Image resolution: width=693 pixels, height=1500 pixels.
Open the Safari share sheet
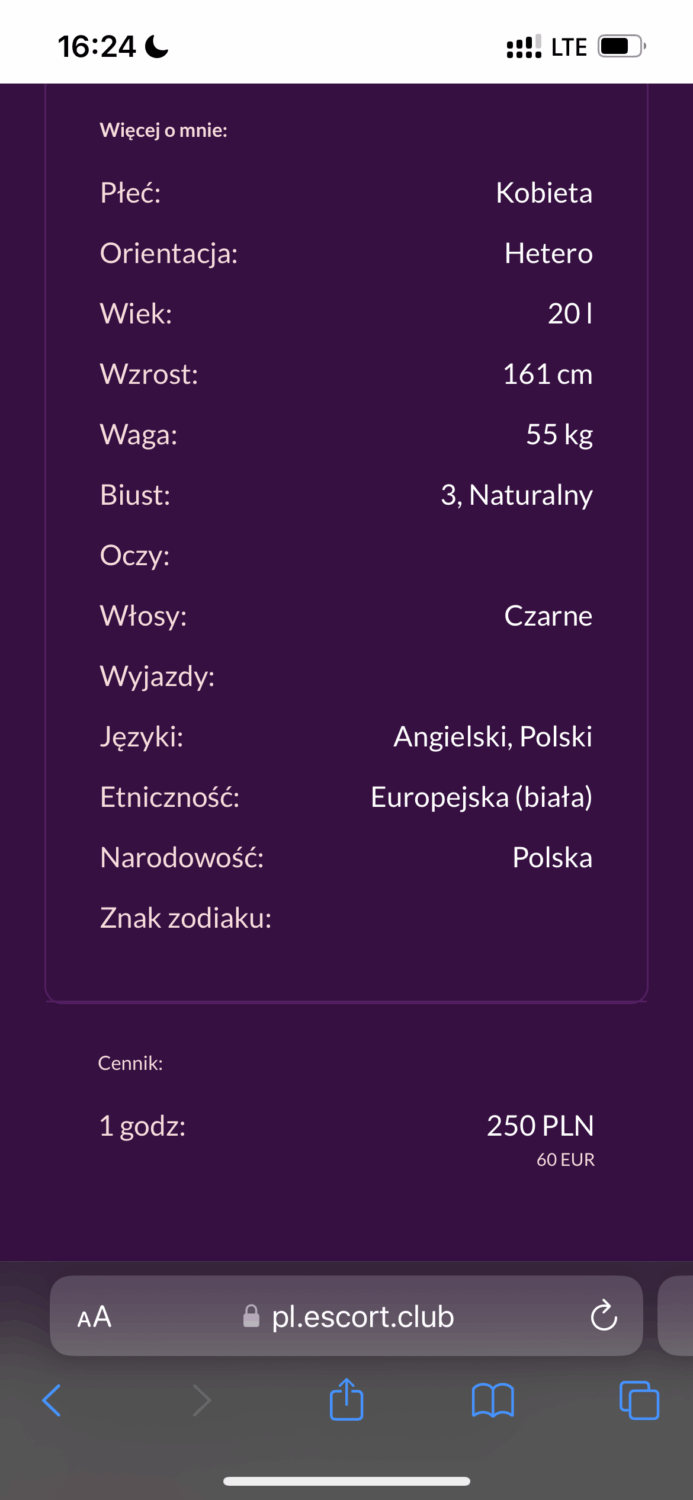pos(346,1399)
